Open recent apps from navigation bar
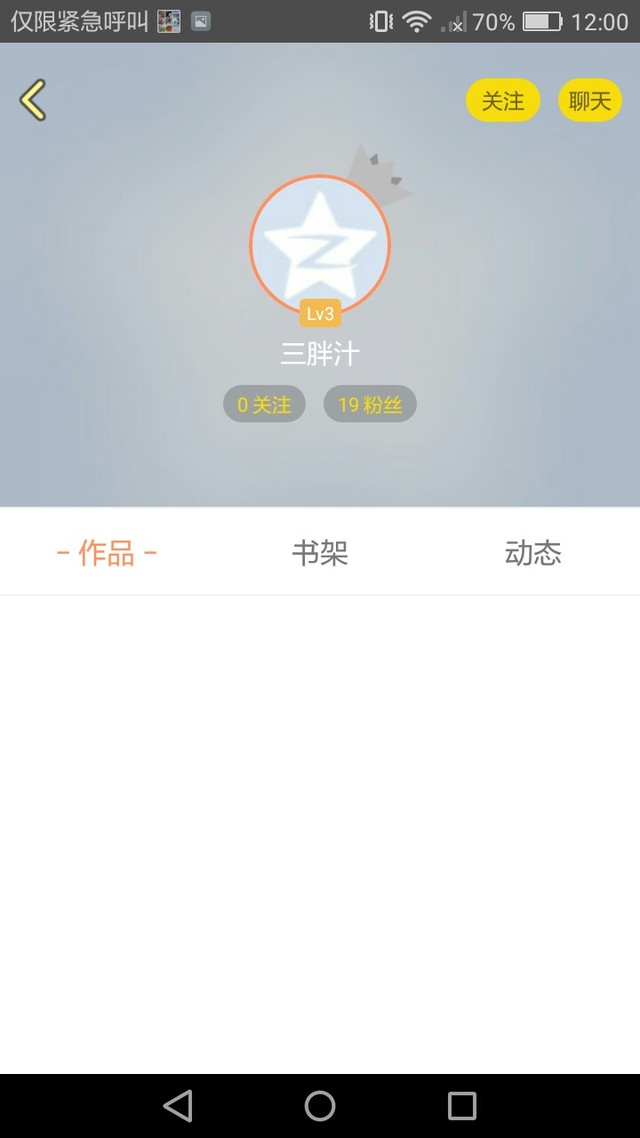640x1138 pixels. click(x=462, y=1106)
